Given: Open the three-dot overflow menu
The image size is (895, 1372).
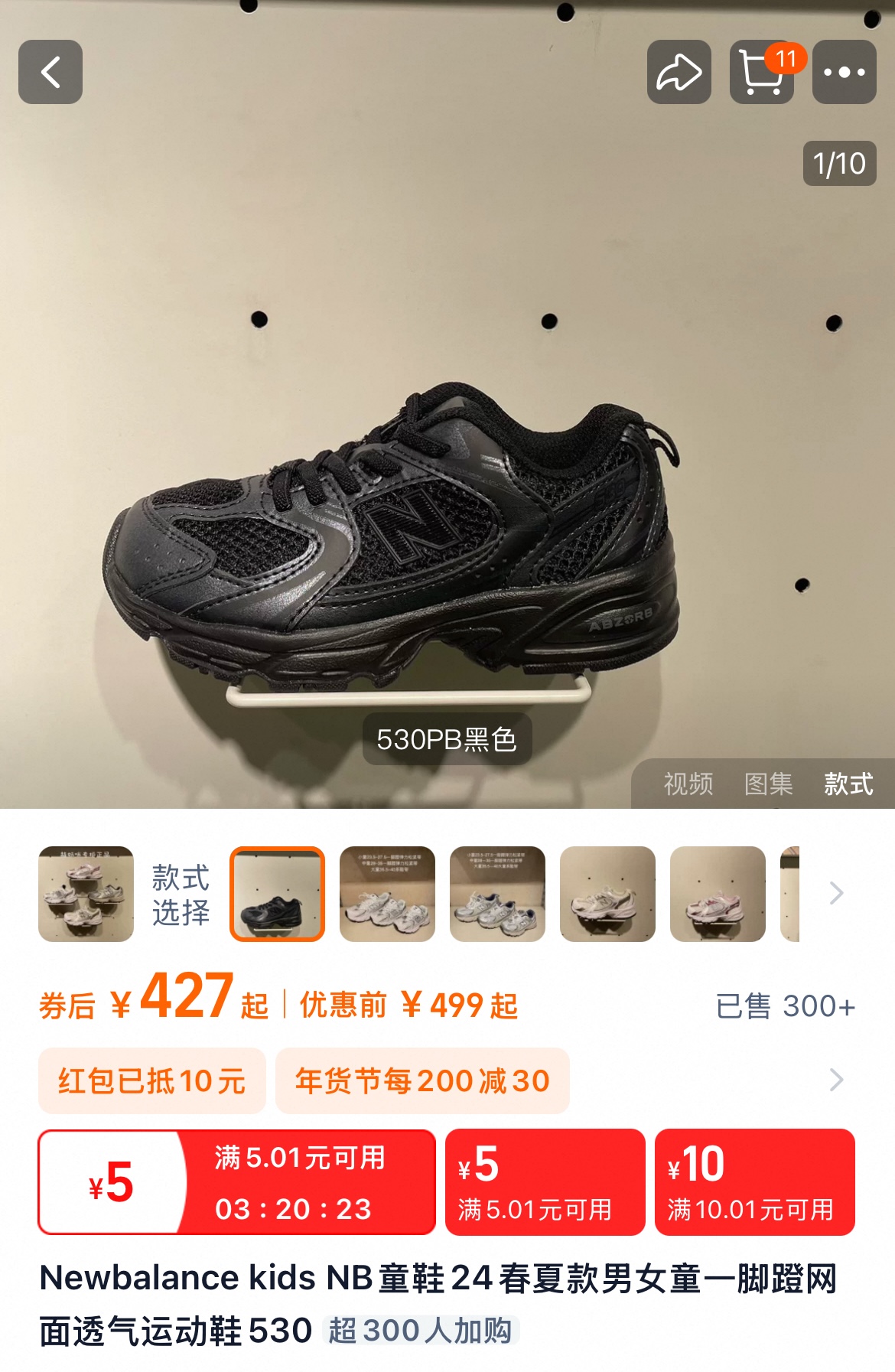Looking at the screenshot, I should 844,72.
